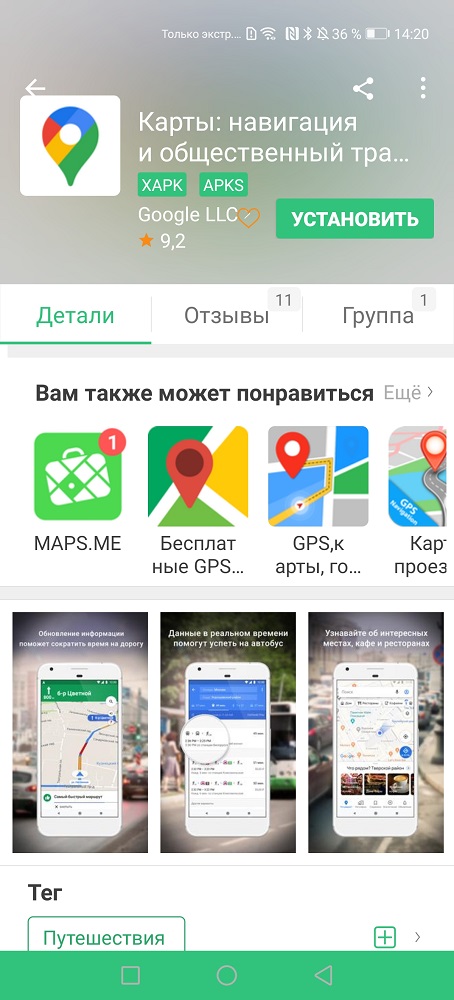View the screenshot about real-time bus data
454x1000 pixels.
(x=228, y=732)
